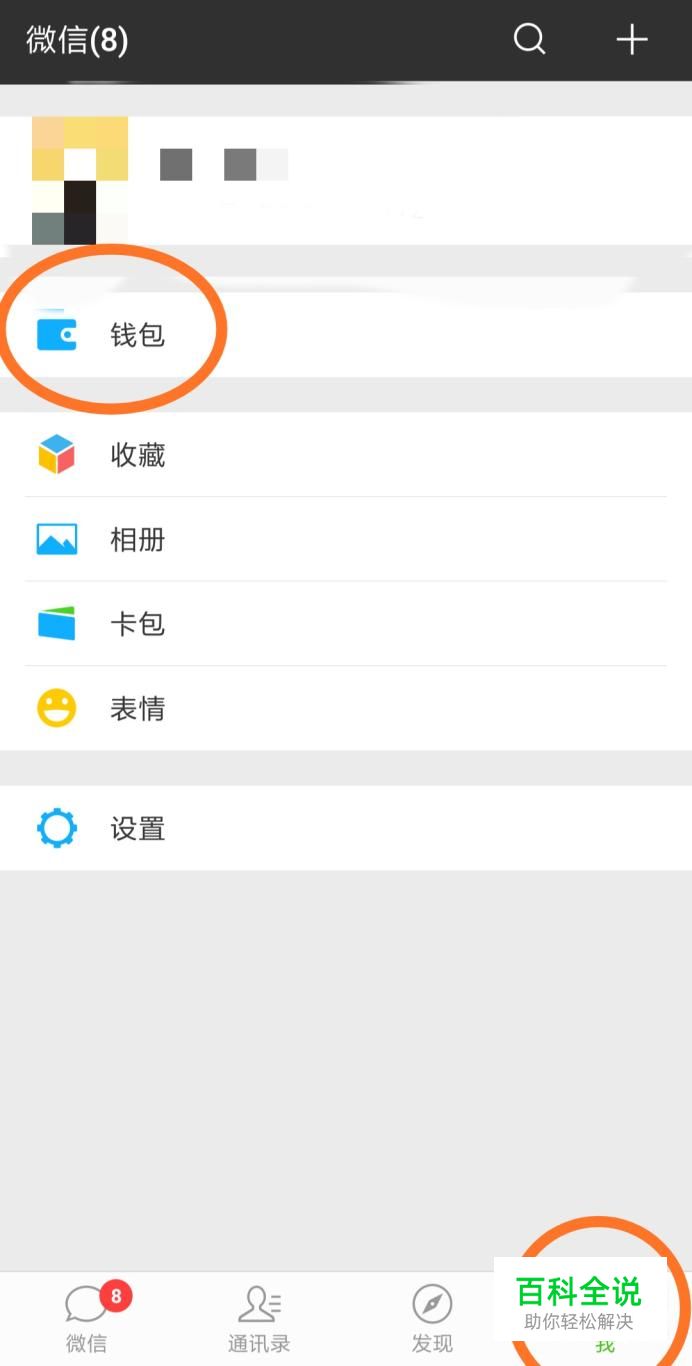
Task: Open the search magnifier icon
Action: click(x=529, y=40)
